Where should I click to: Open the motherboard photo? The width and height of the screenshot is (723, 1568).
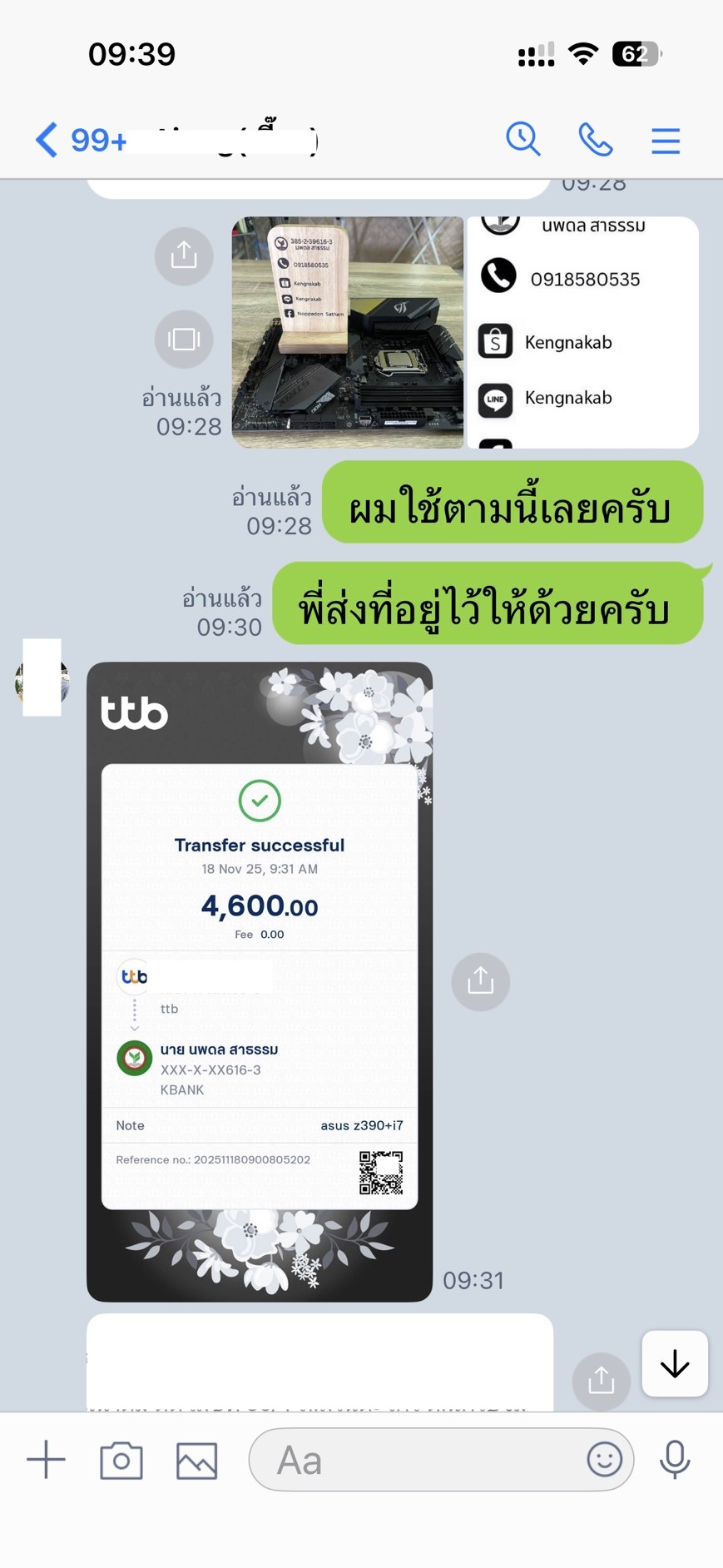click(x=347, y=332)
